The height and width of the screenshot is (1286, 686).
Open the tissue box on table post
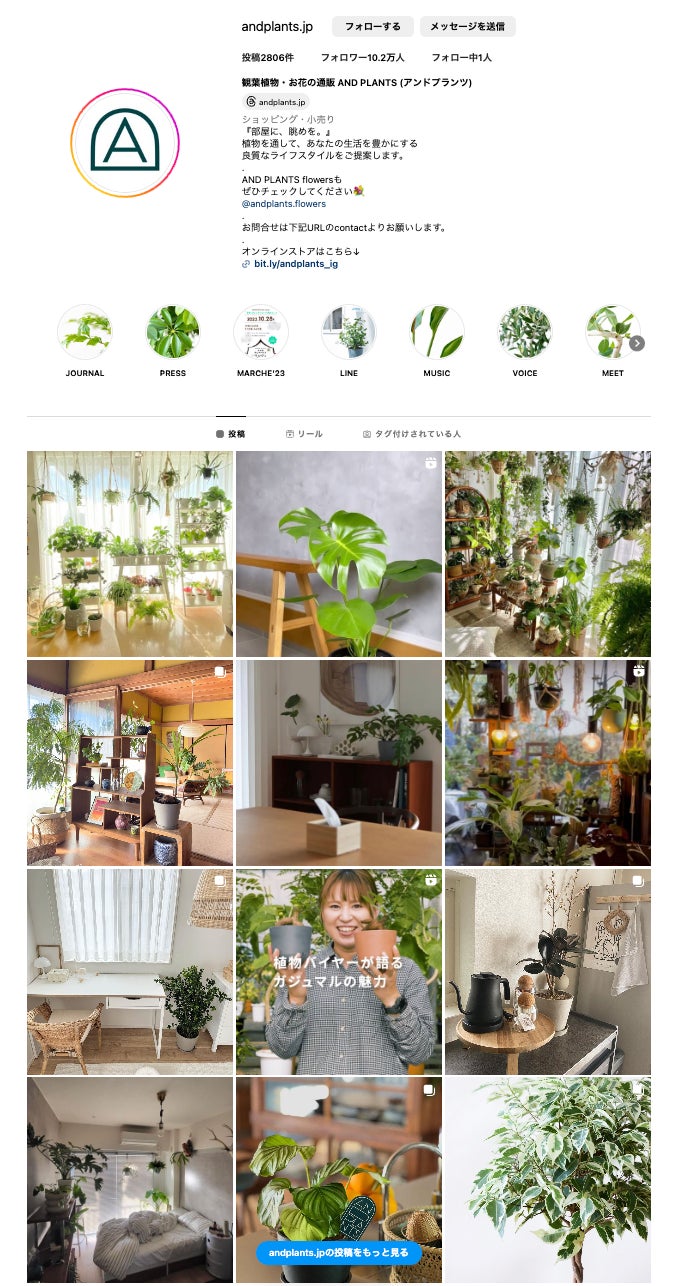click(338, 762)
